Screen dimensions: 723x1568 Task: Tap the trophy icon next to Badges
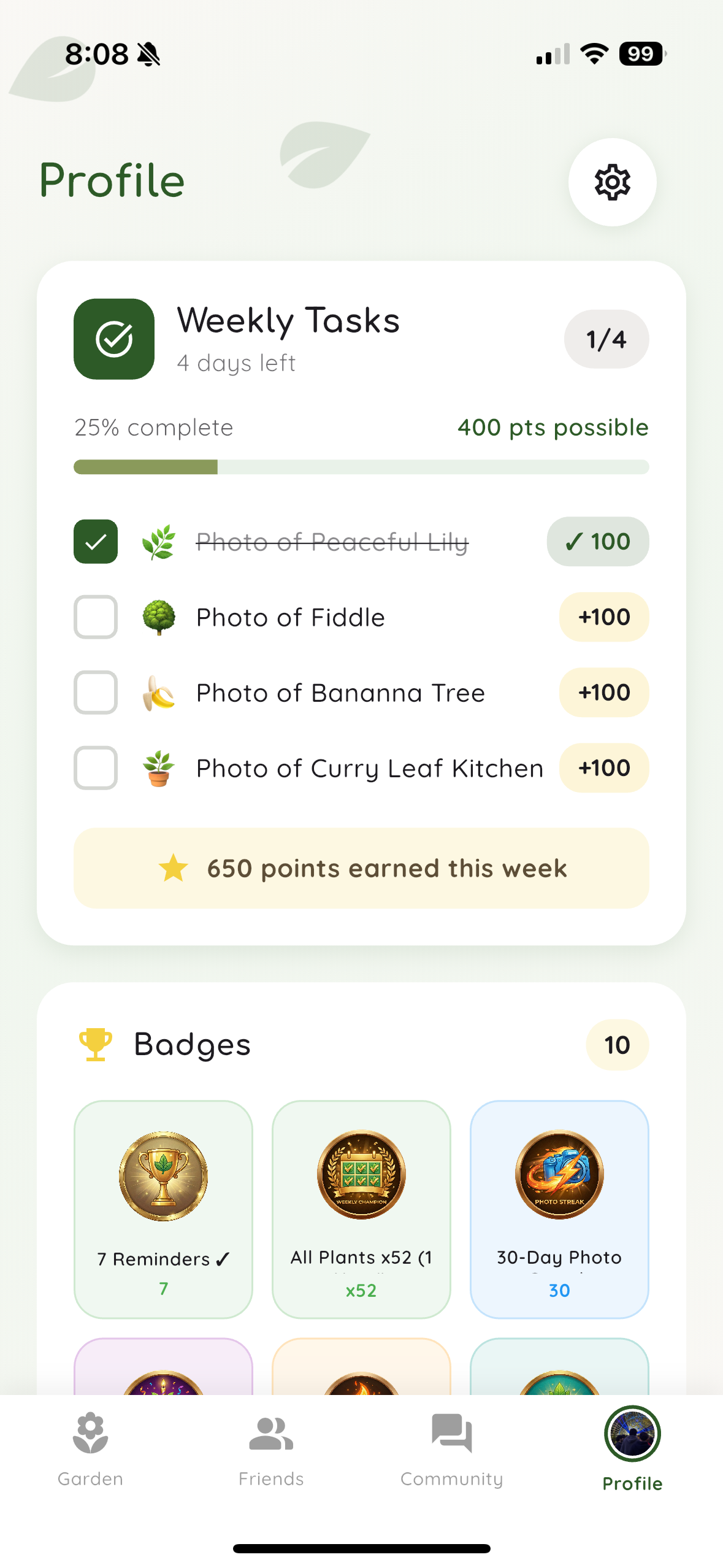pos(95,1044)
